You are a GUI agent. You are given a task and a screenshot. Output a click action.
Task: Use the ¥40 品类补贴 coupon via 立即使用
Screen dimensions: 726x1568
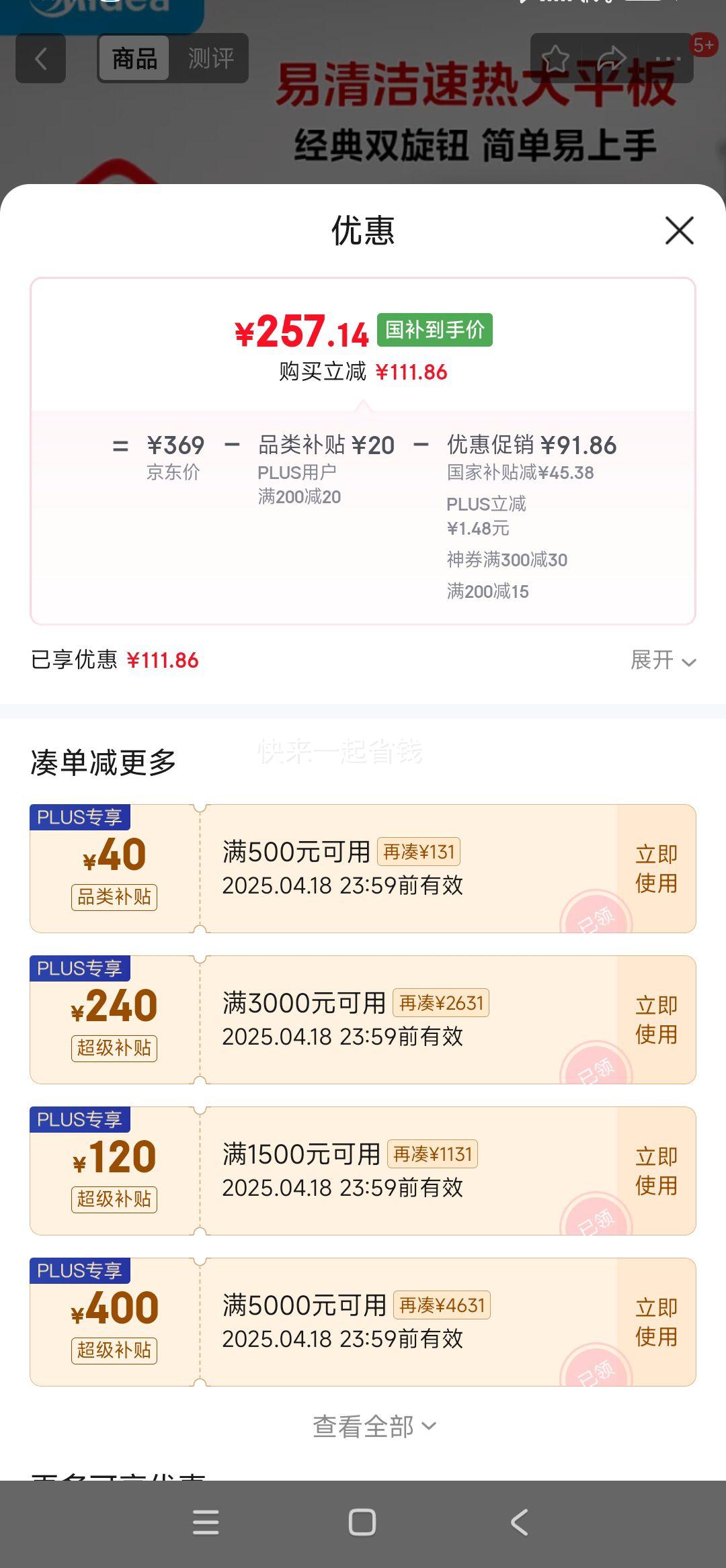[x=657, y=867]
